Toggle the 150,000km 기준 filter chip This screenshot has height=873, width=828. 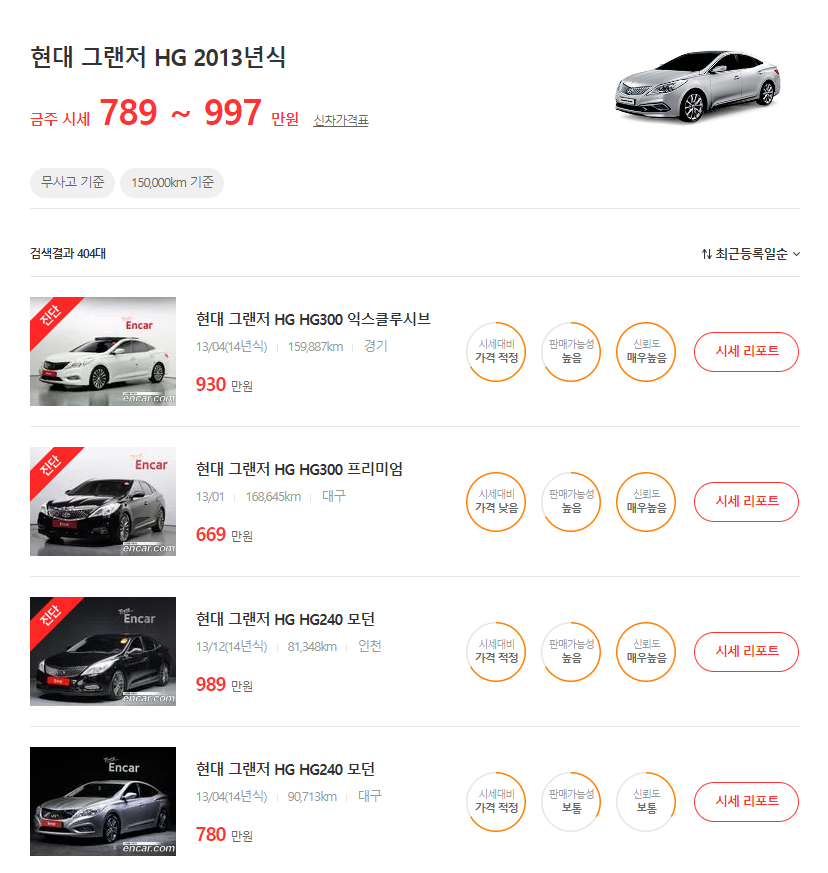click(x=171, y=182)
